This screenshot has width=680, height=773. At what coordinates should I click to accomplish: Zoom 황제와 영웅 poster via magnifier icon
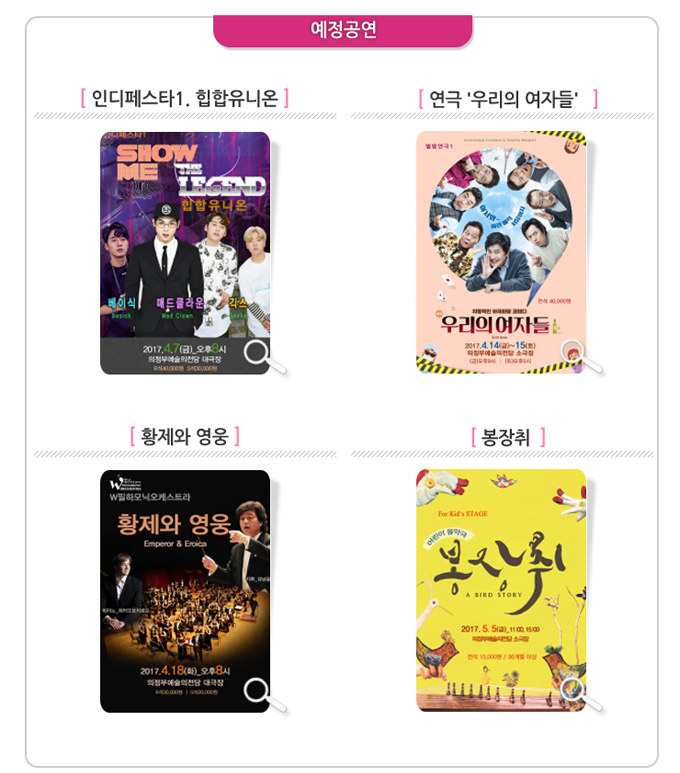[259, 692]
